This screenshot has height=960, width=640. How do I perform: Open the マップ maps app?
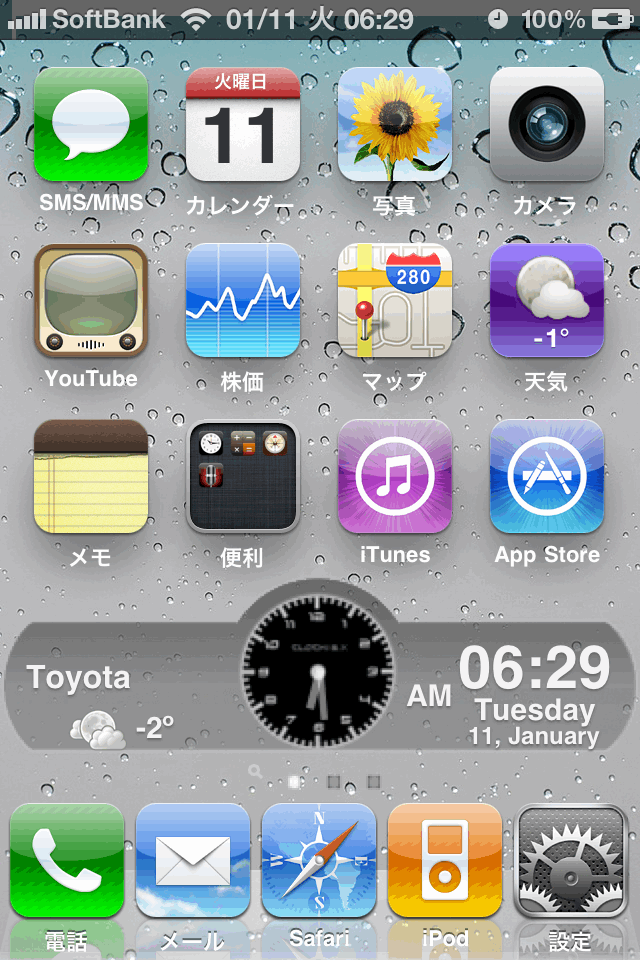click(395, 301)
